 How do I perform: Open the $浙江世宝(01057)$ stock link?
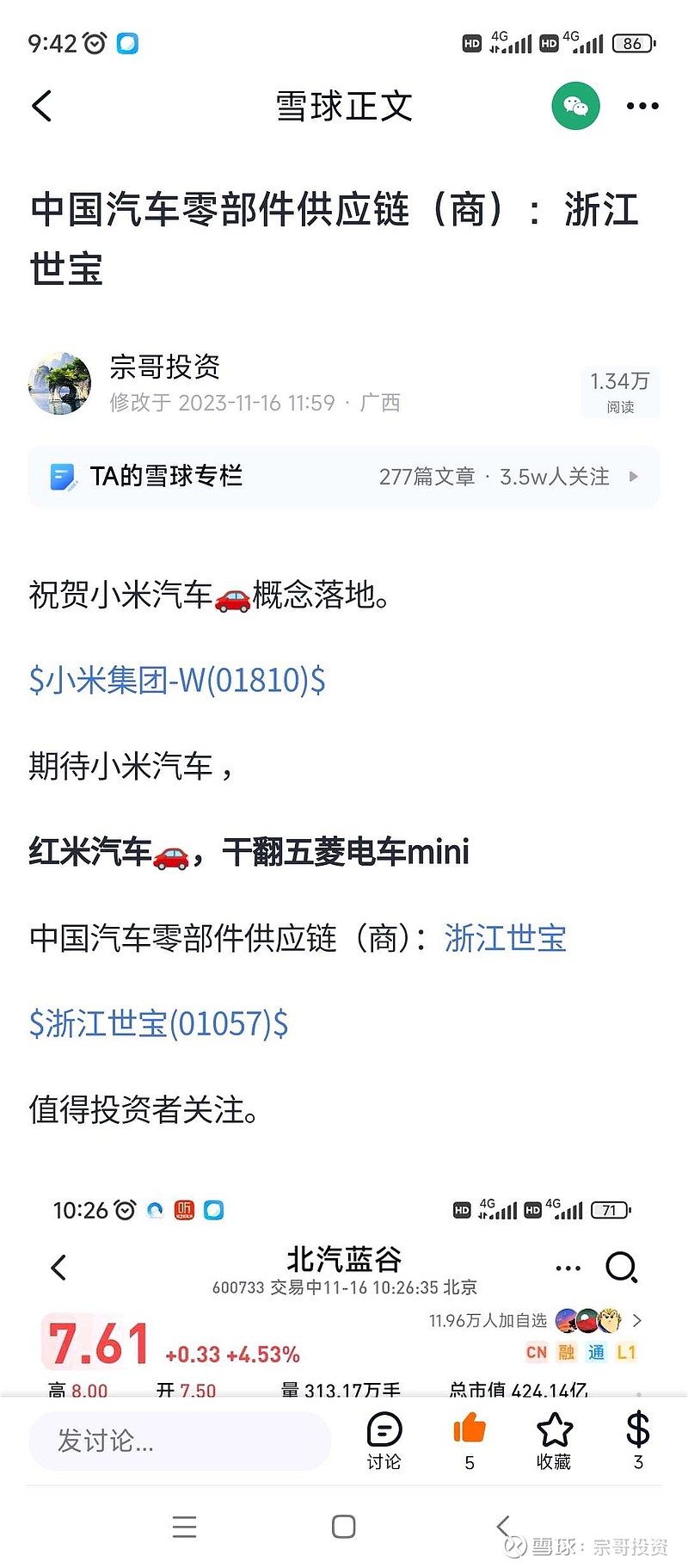point(158,1023)
